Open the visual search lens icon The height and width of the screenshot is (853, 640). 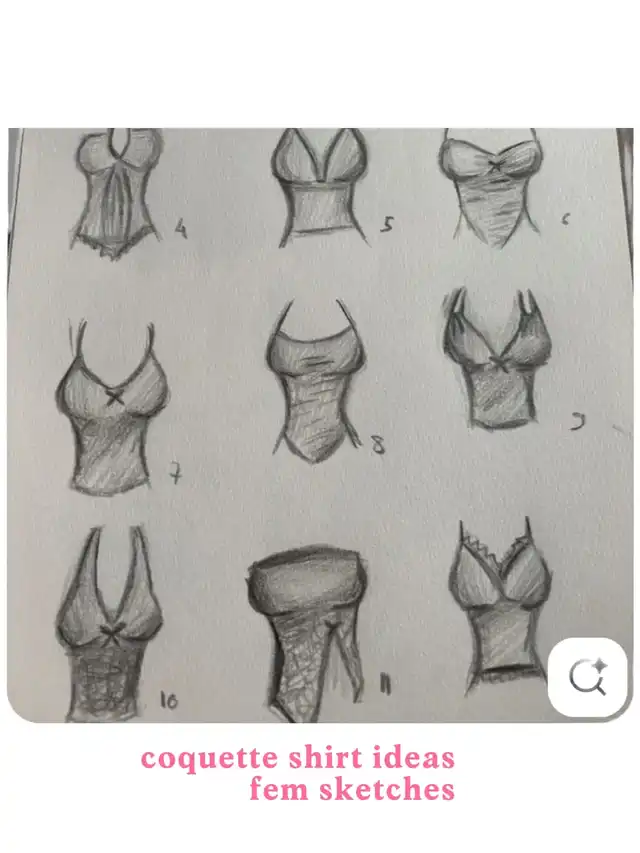587,678
